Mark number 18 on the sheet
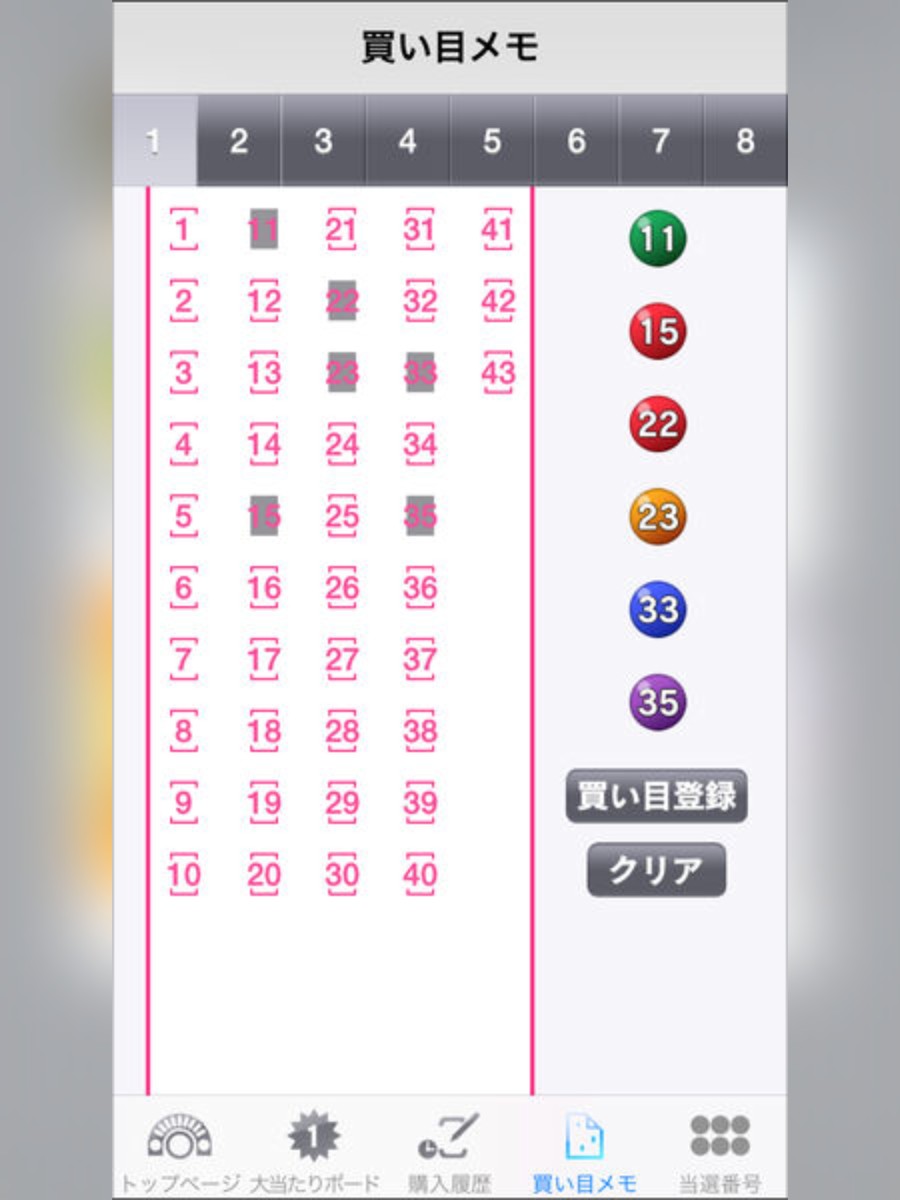This screenshot has width=900, height=1200. (264, 732)
